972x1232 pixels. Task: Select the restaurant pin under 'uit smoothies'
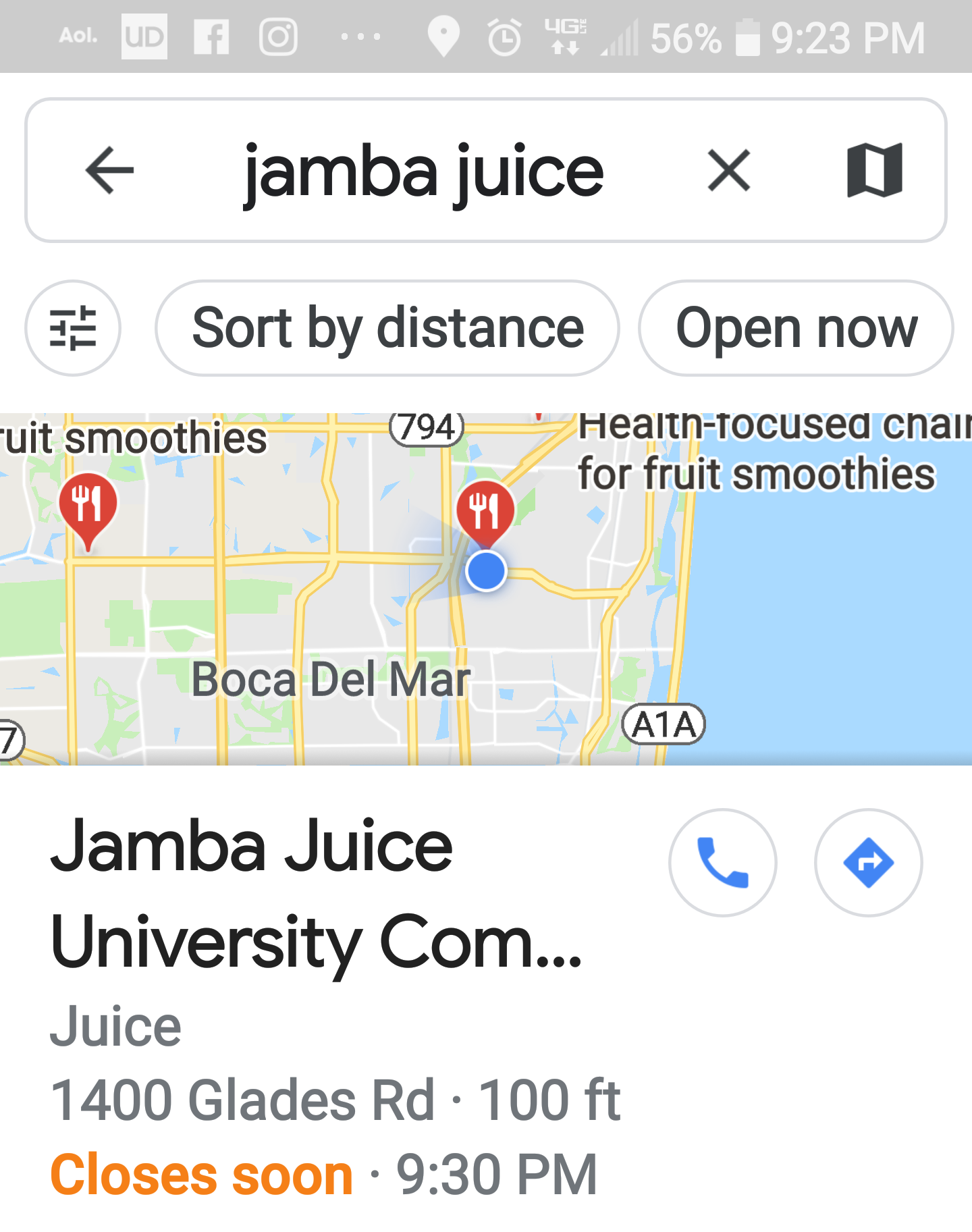coord(88,508)
